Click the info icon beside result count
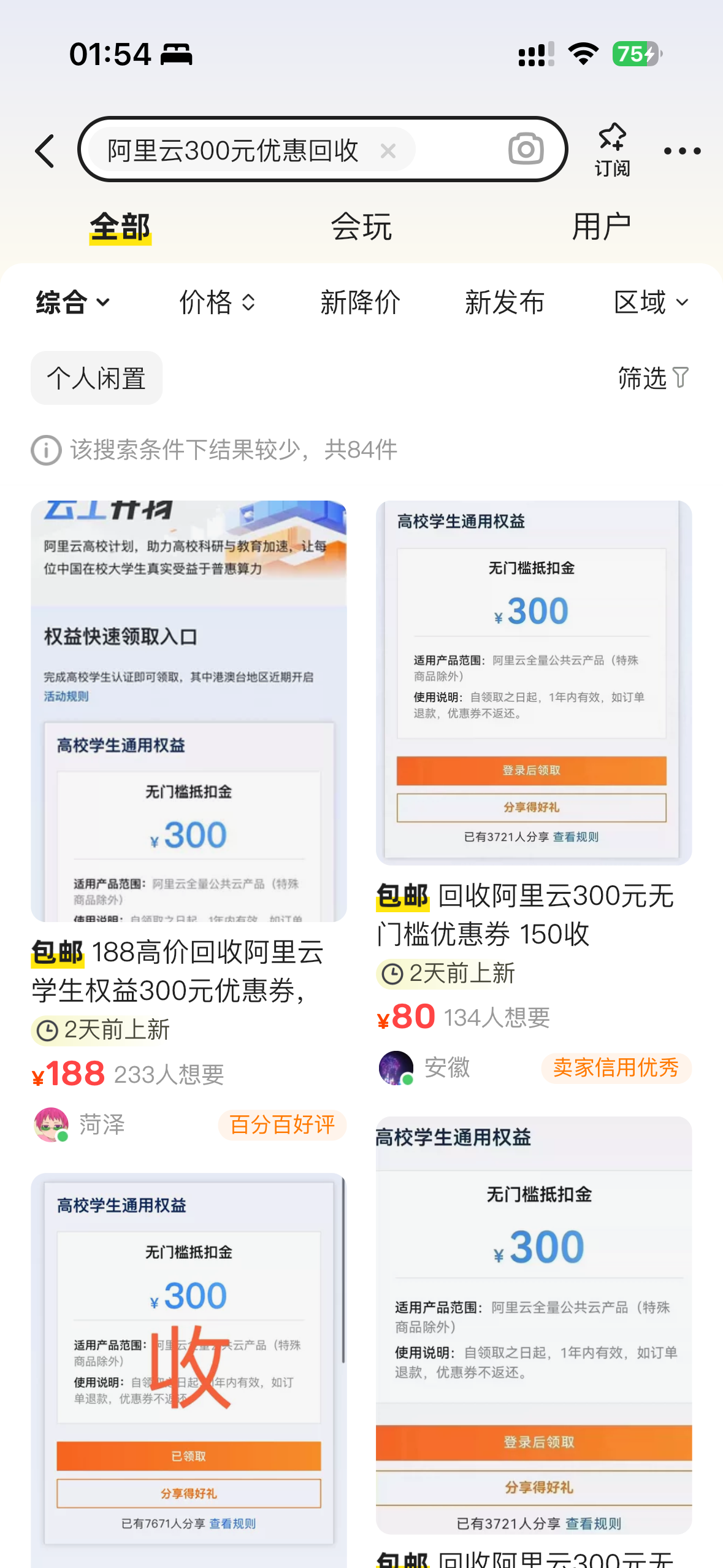This screenshot has height=1568, width=723. [x=45, y=450]
